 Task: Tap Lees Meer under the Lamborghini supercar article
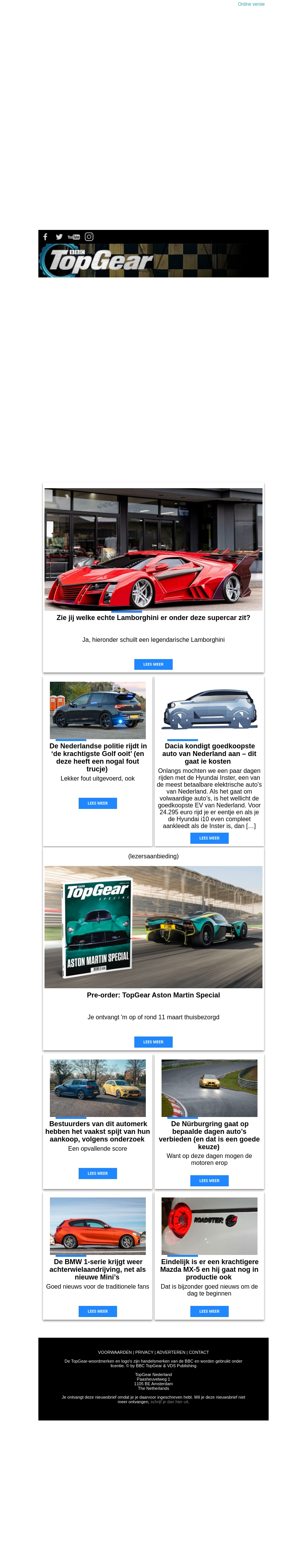click(x=153, y=664)
